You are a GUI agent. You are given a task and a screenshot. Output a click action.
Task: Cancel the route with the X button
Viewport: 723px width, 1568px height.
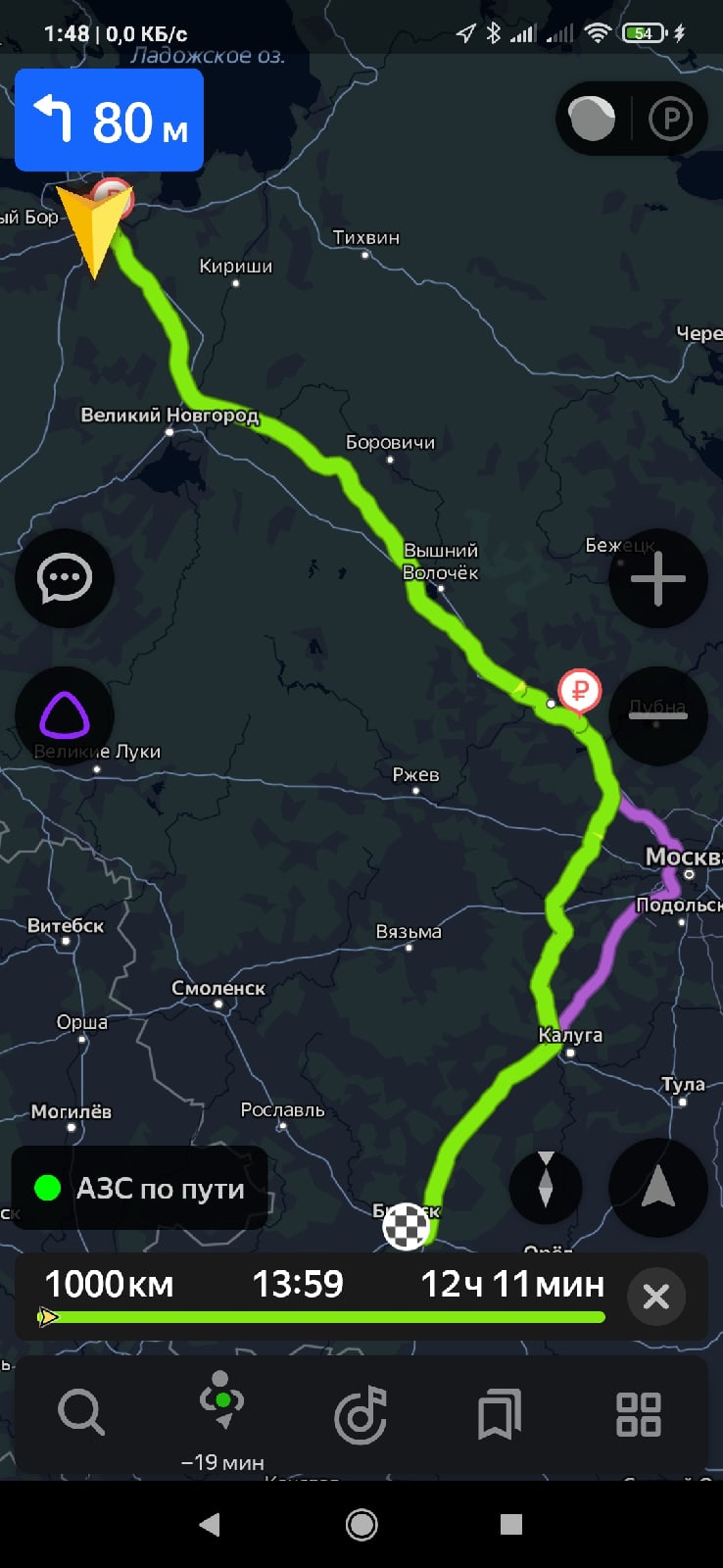[655, 1297]
